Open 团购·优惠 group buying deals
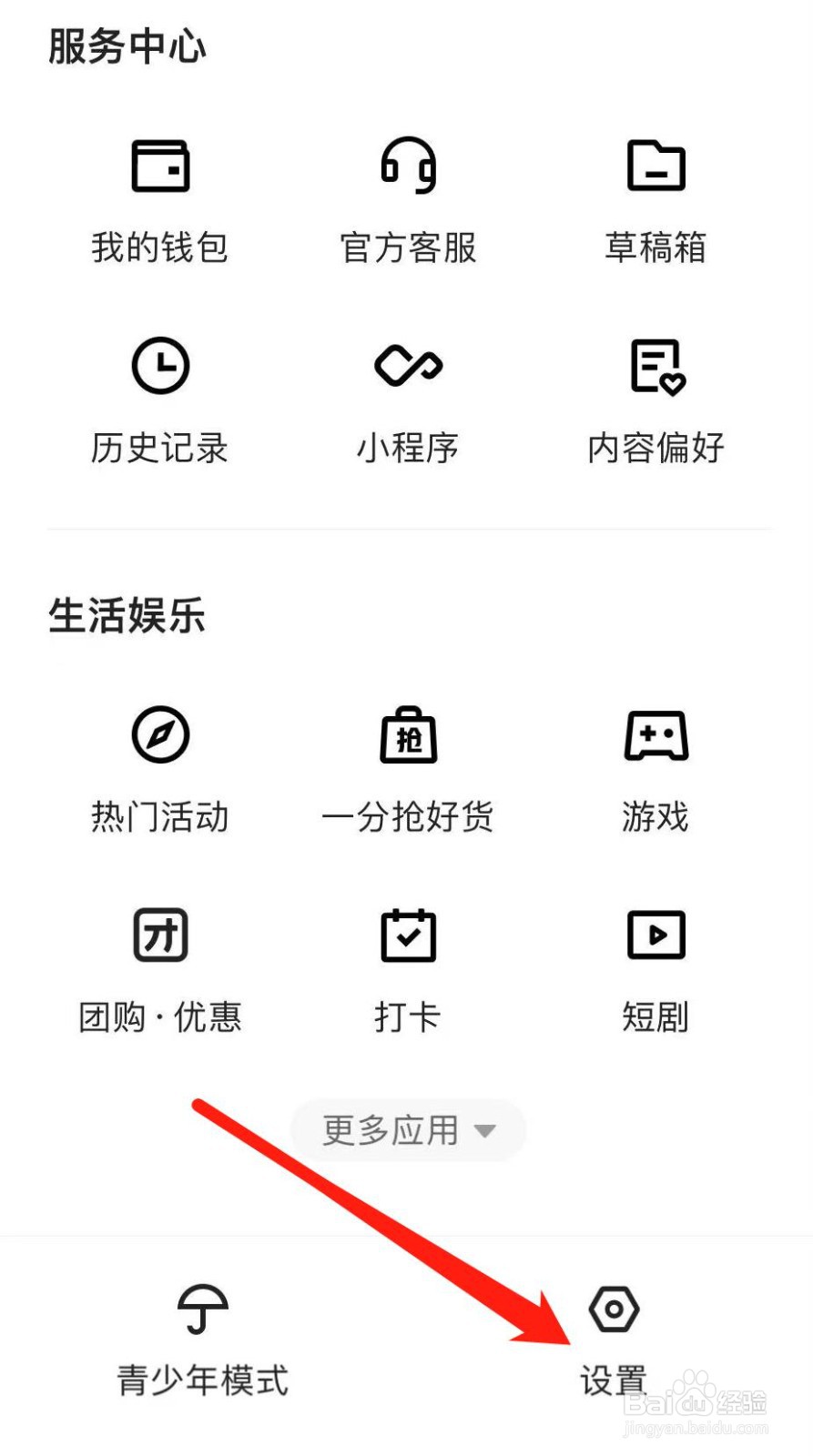The width and height of the screenshot is (813, 1456). point(160,969)
